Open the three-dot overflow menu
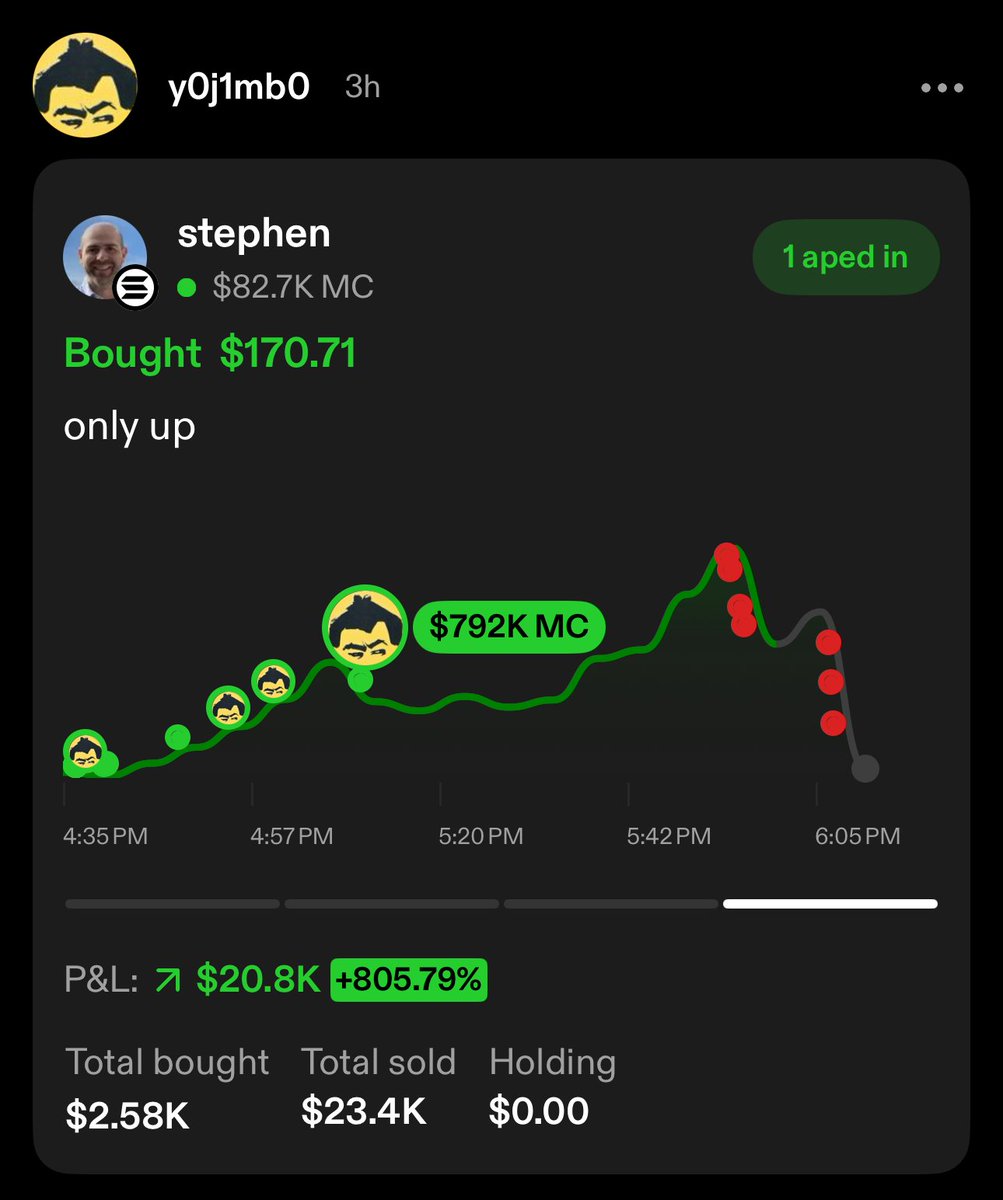Screen dimensions: 1003x1200 pyautogui.click(x=941, y=88)
